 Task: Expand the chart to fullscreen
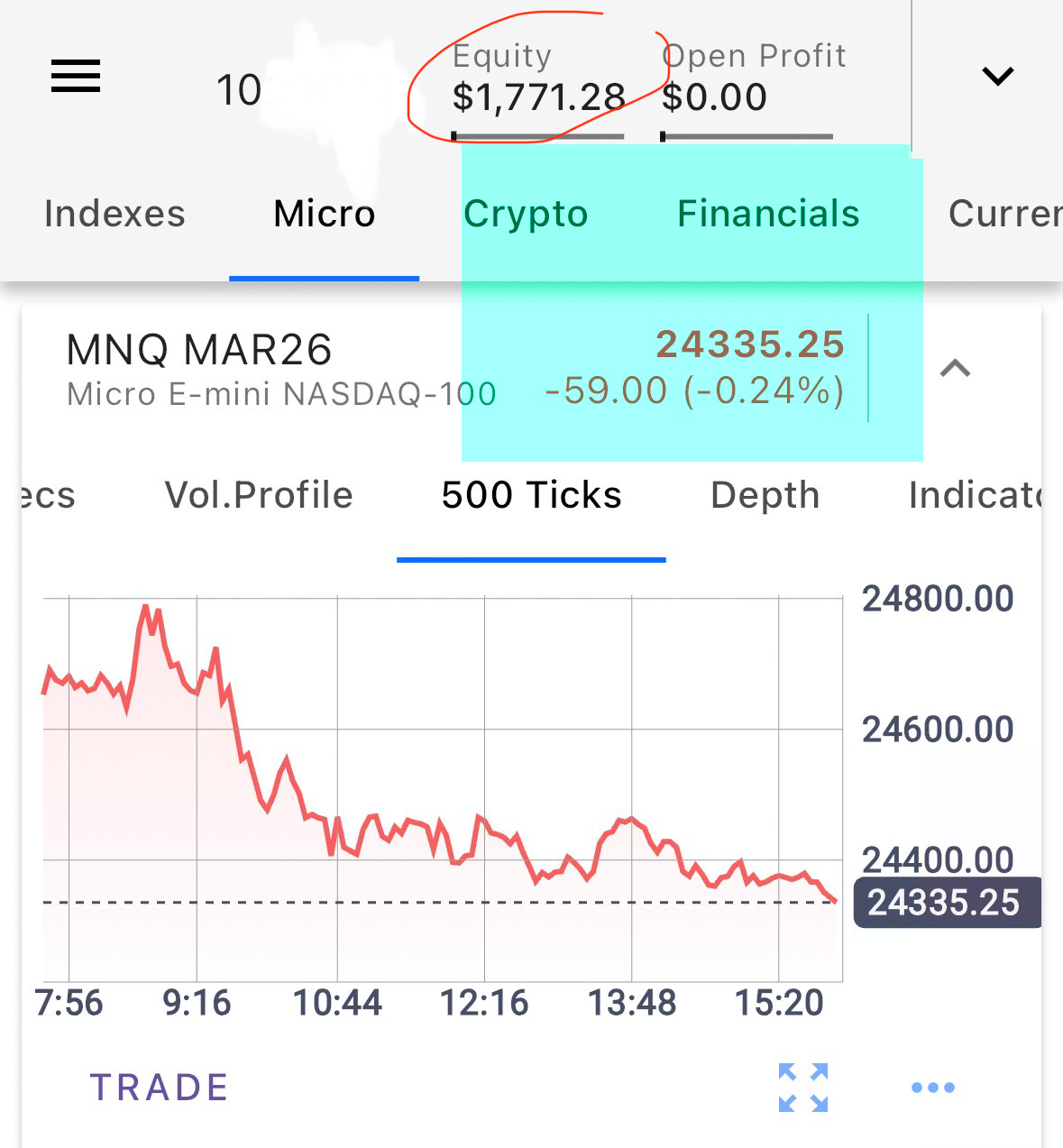[x=803, y=1088]
